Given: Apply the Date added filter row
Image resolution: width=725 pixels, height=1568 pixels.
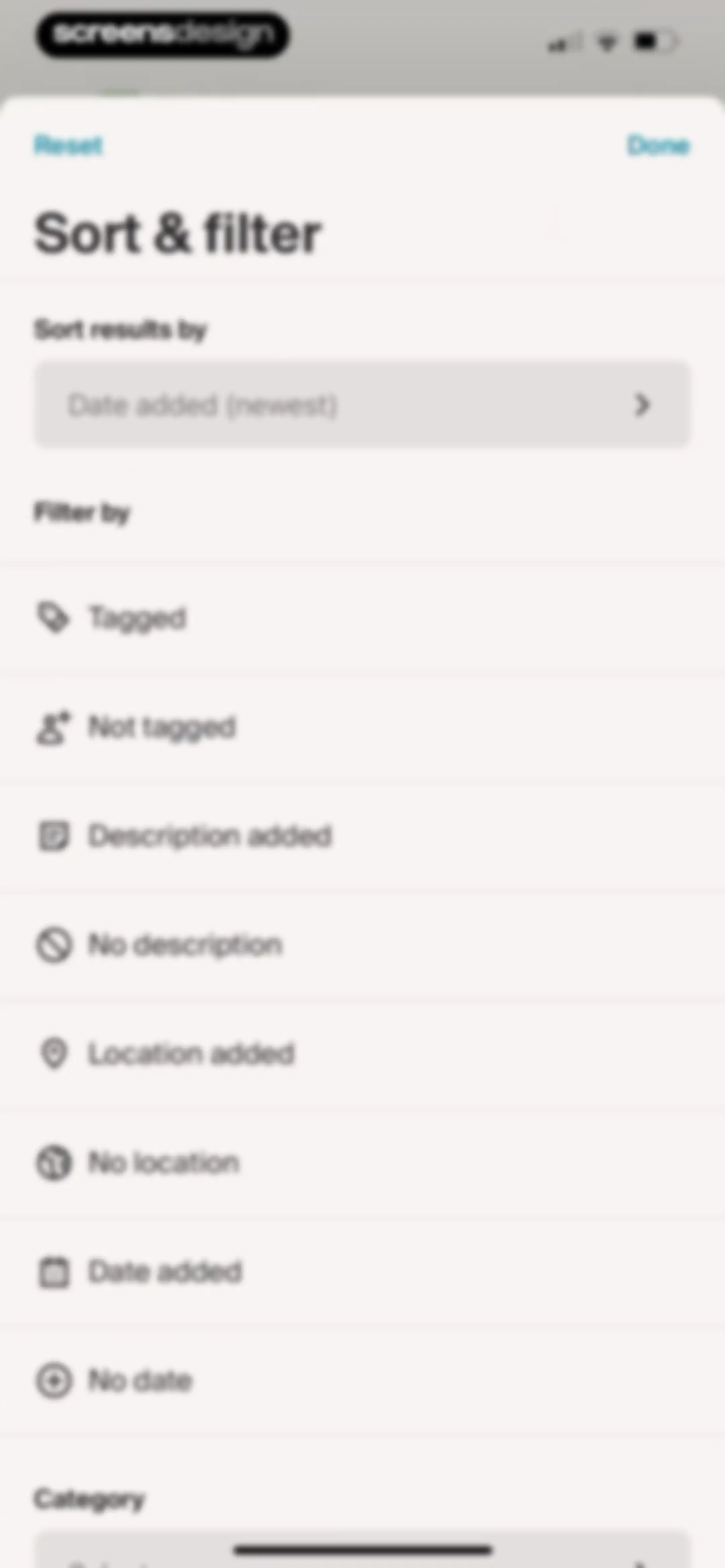Looking at the screenshot, I should [362, 1272].
